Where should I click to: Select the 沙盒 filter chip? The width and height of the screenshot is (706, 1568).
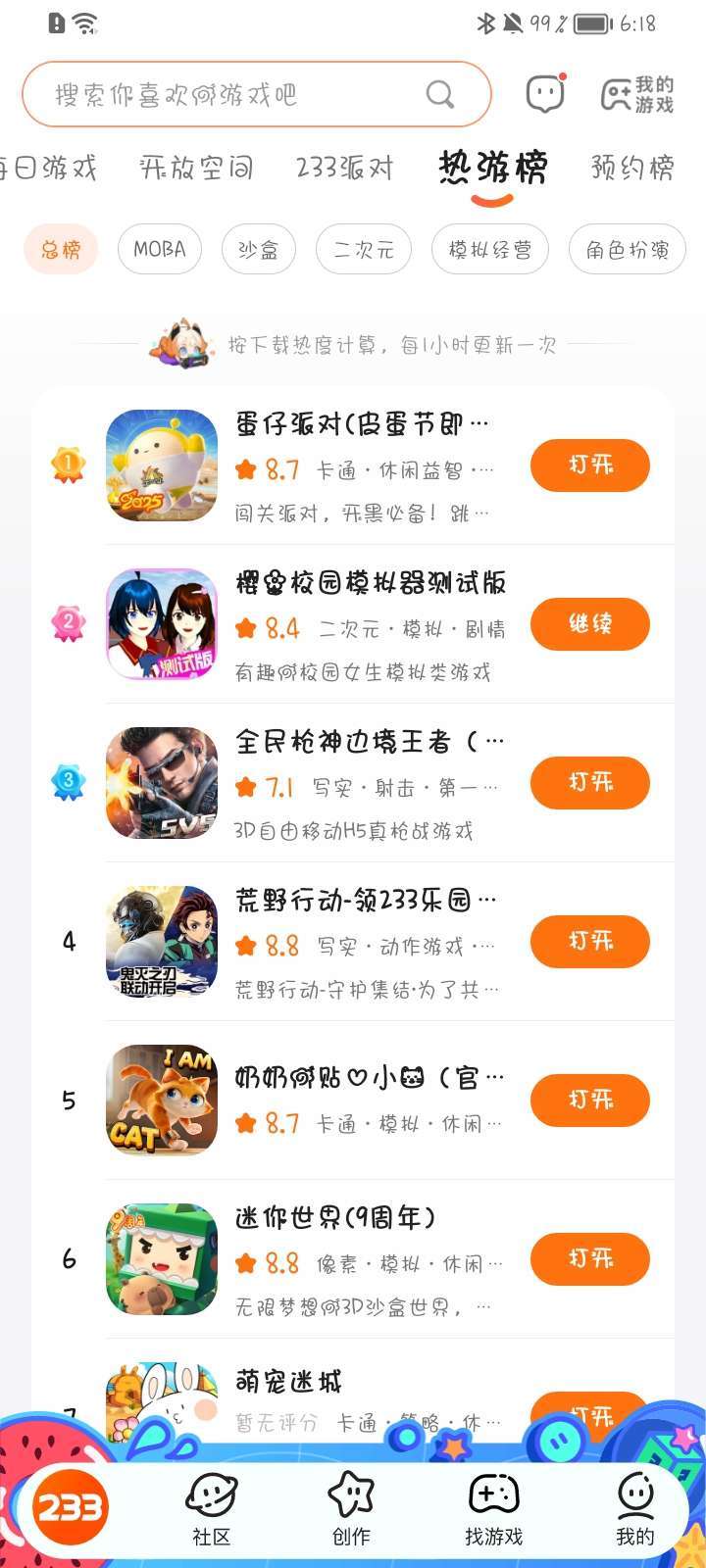[x=258, y=249]
